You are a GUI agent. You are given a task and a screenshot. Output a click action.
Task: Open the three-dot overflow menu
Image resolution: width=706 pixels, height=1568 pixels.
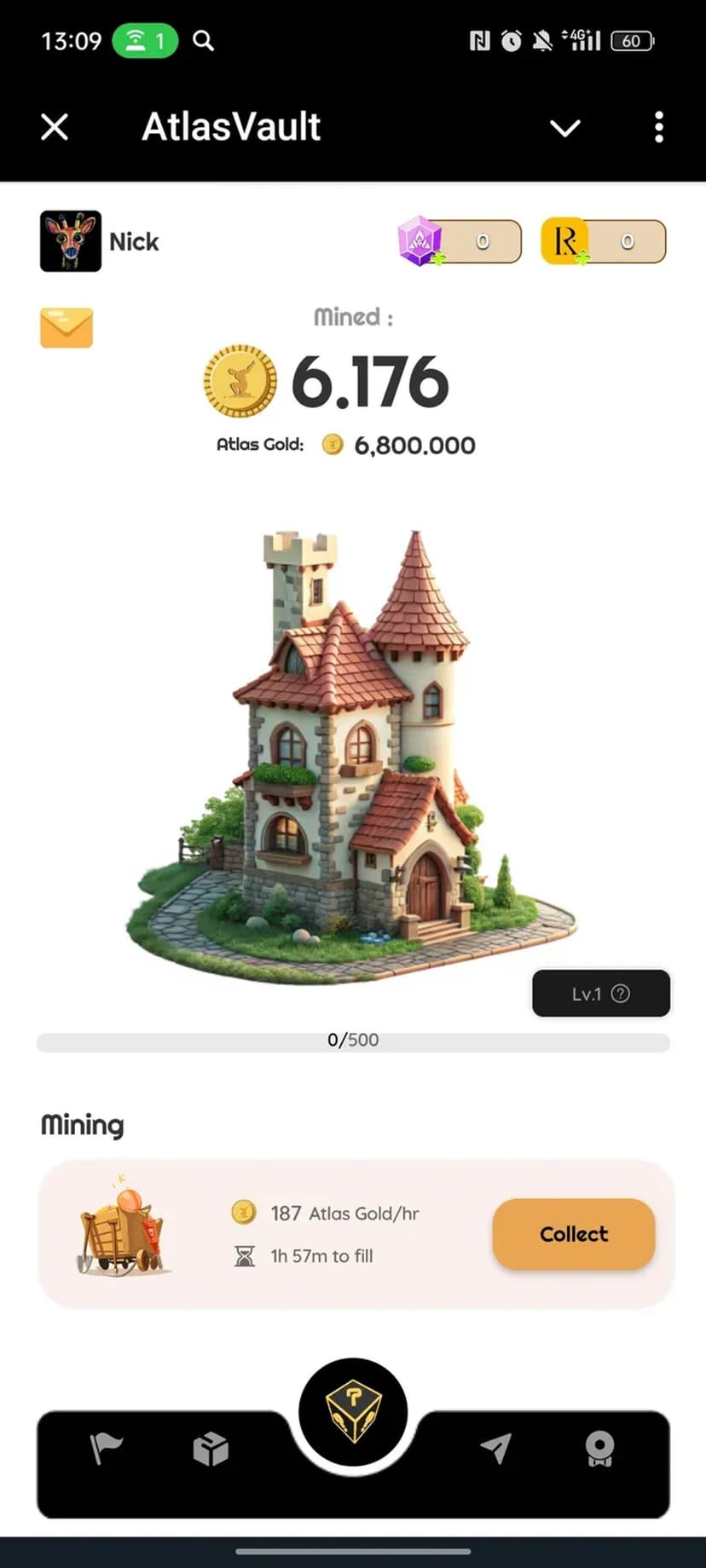click(x=658, y=127)
